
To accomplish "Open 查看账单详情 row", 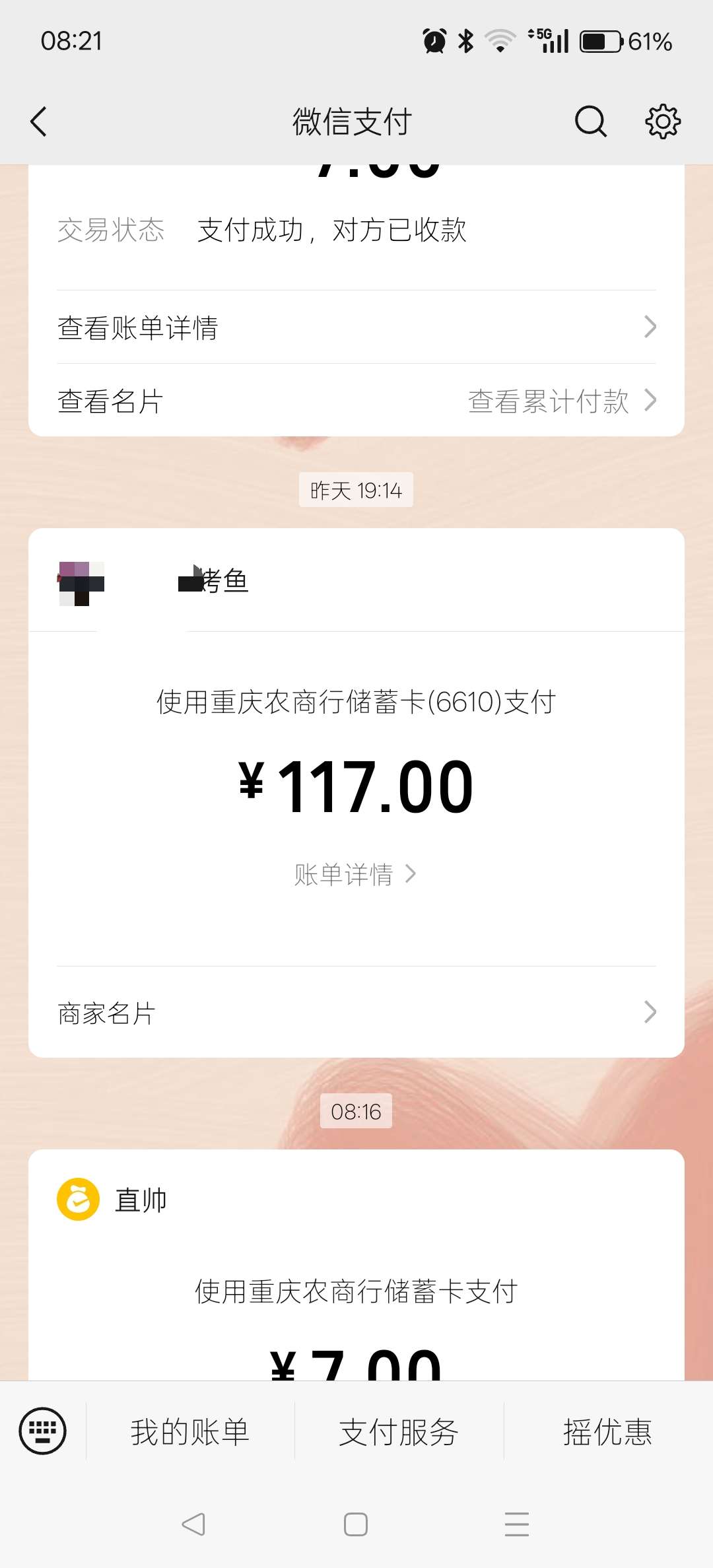I will (356, 327).
